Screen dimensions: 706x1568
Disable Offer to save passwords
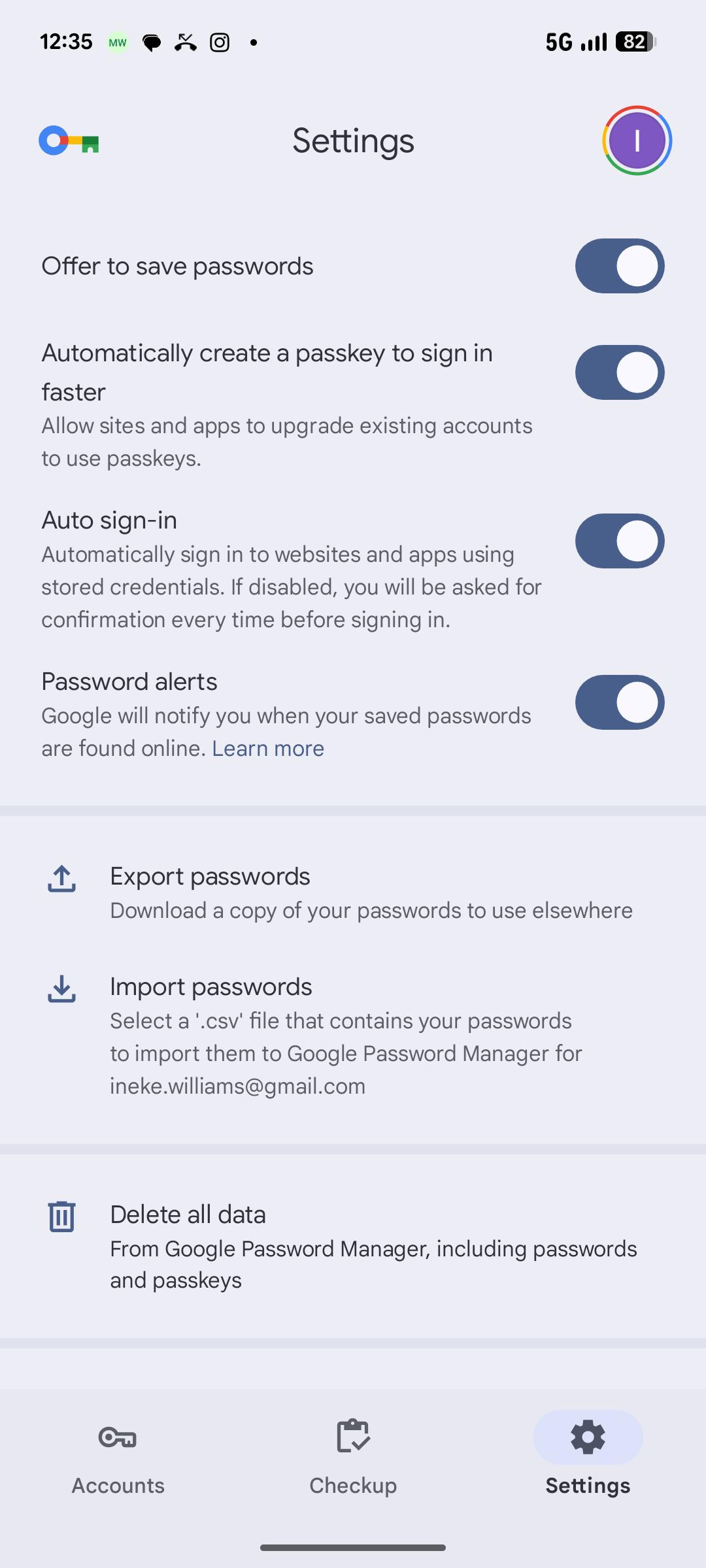pos(618,266)
